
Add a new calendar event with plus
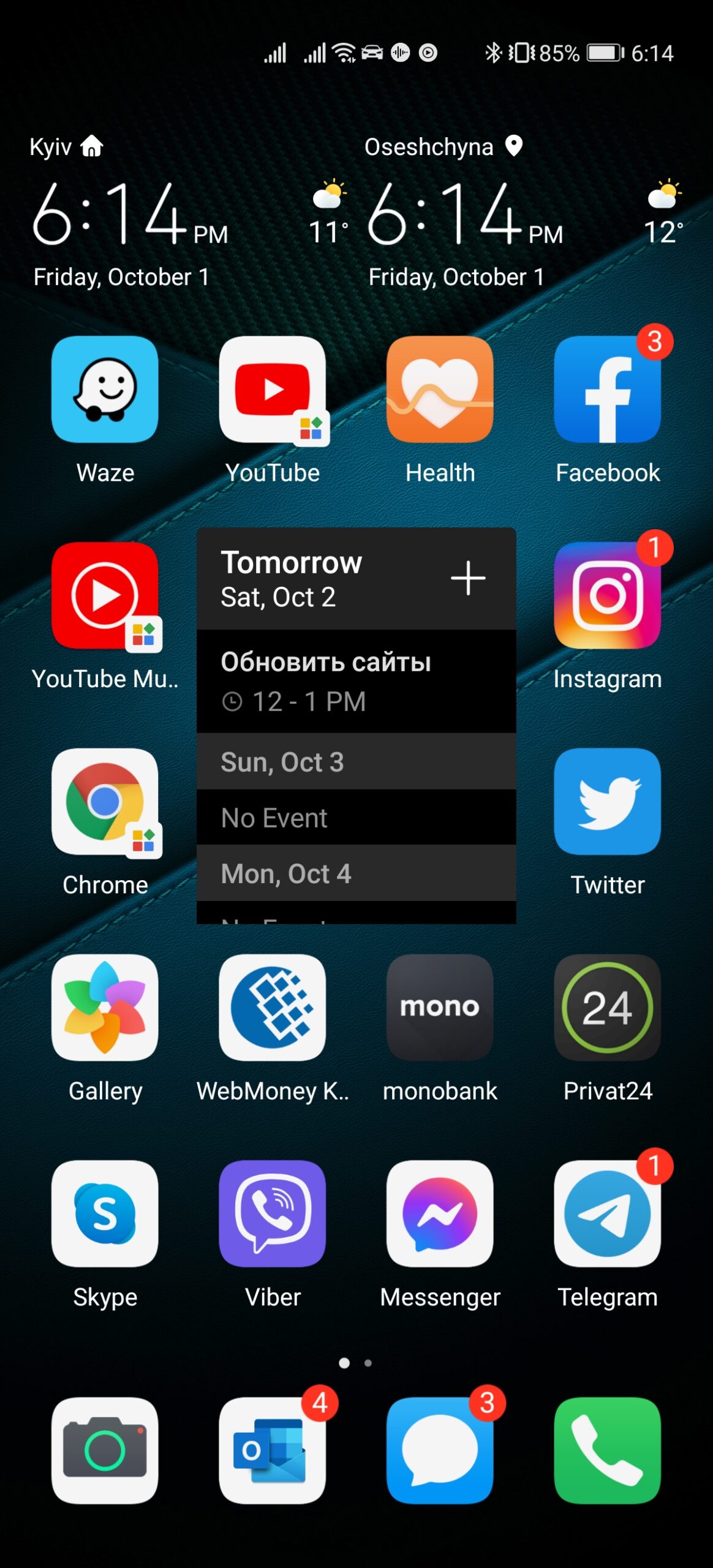point(468,578)
